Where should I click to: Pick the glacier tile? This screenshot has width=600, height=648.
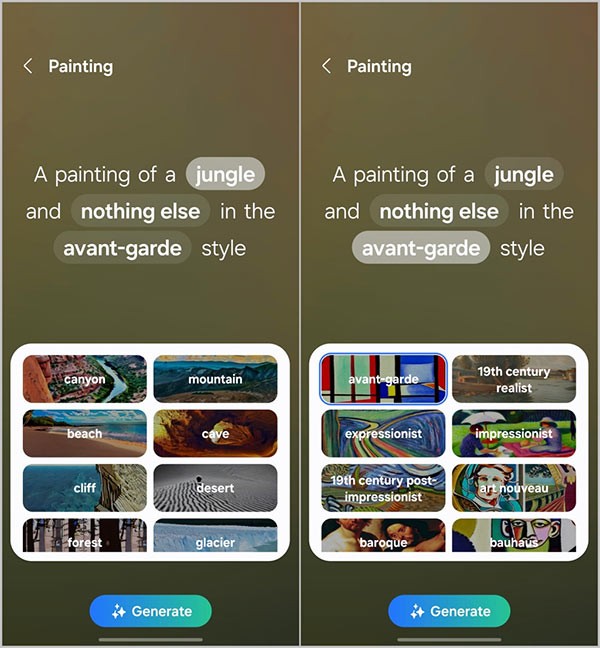[215, 536]
